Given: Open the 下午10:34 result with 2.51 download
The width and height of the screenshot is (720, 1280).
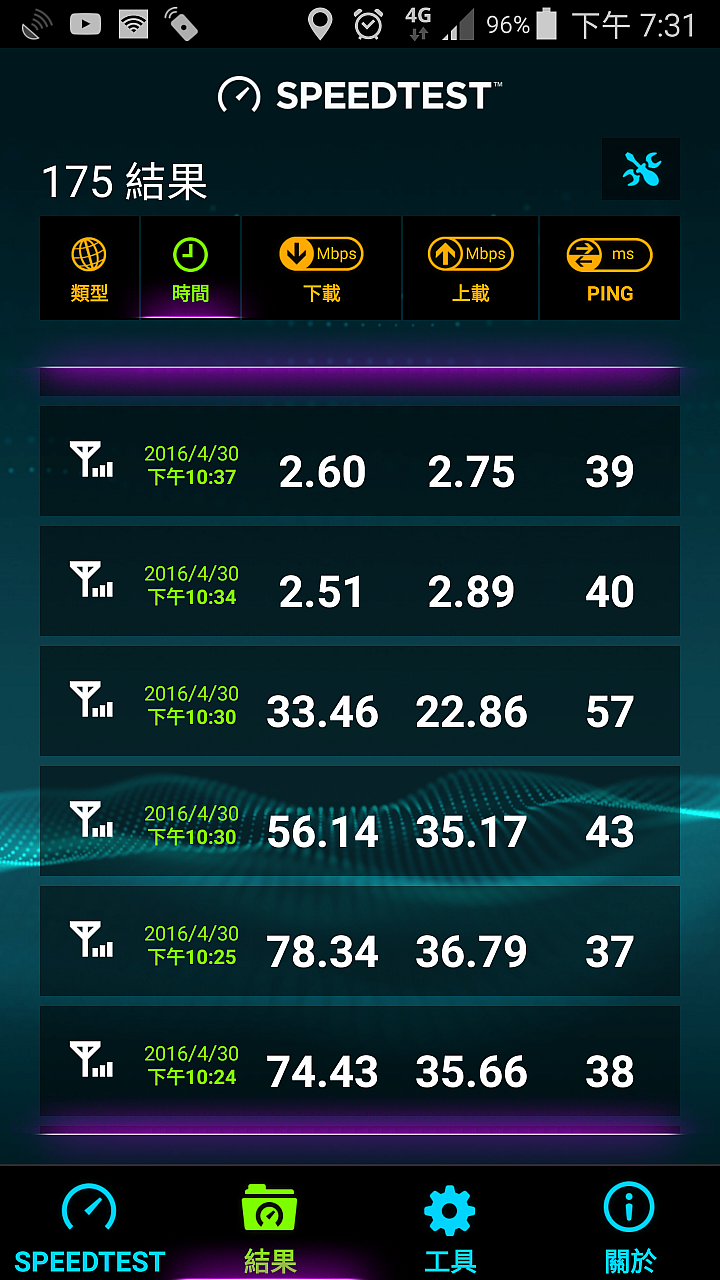Looking at the screenshot, I should [x=360, y=581].
